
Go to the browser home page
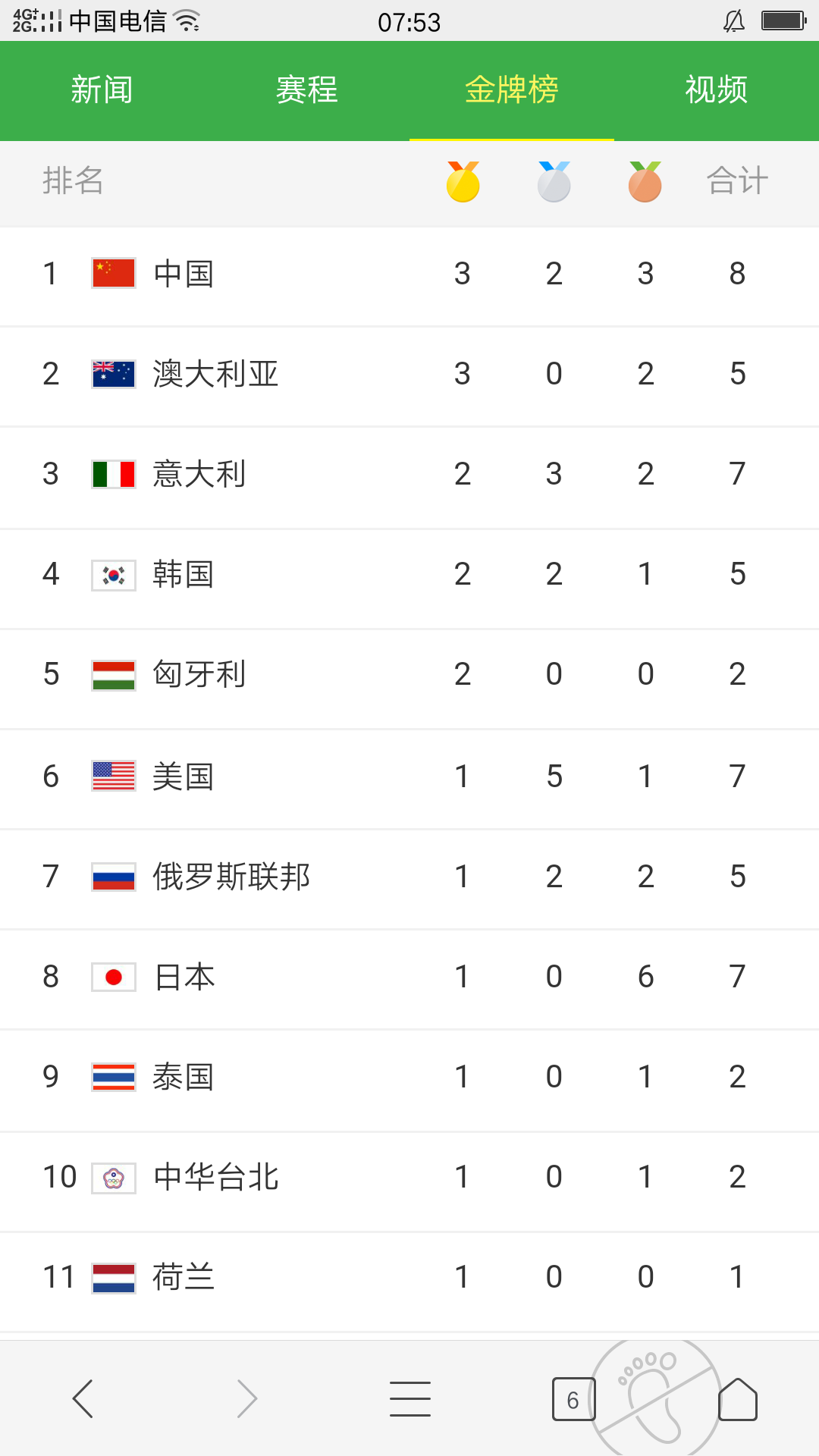point(738,1399)
